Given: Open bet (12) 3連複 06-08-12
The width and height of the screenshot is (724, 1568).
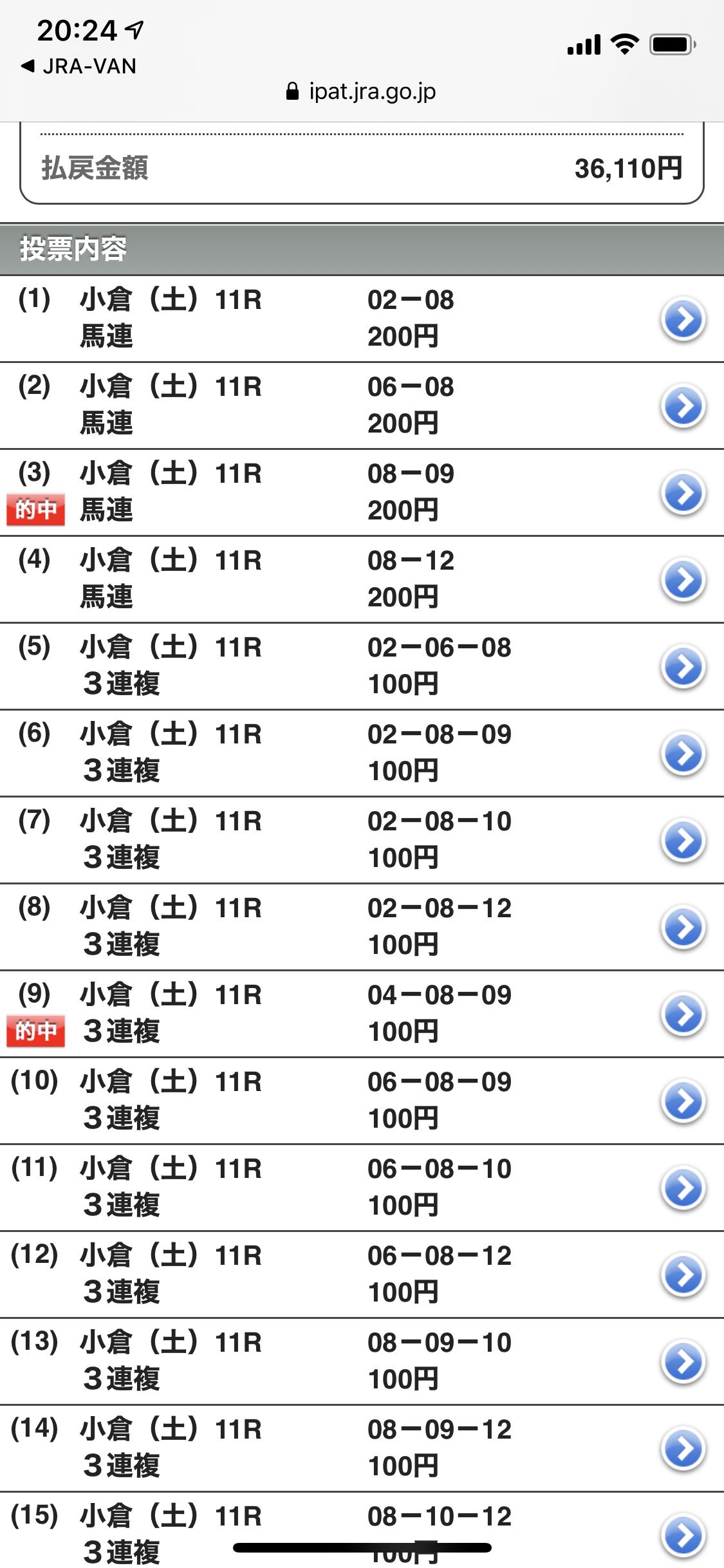Looking at the screenshot, I should [683, 1274].
